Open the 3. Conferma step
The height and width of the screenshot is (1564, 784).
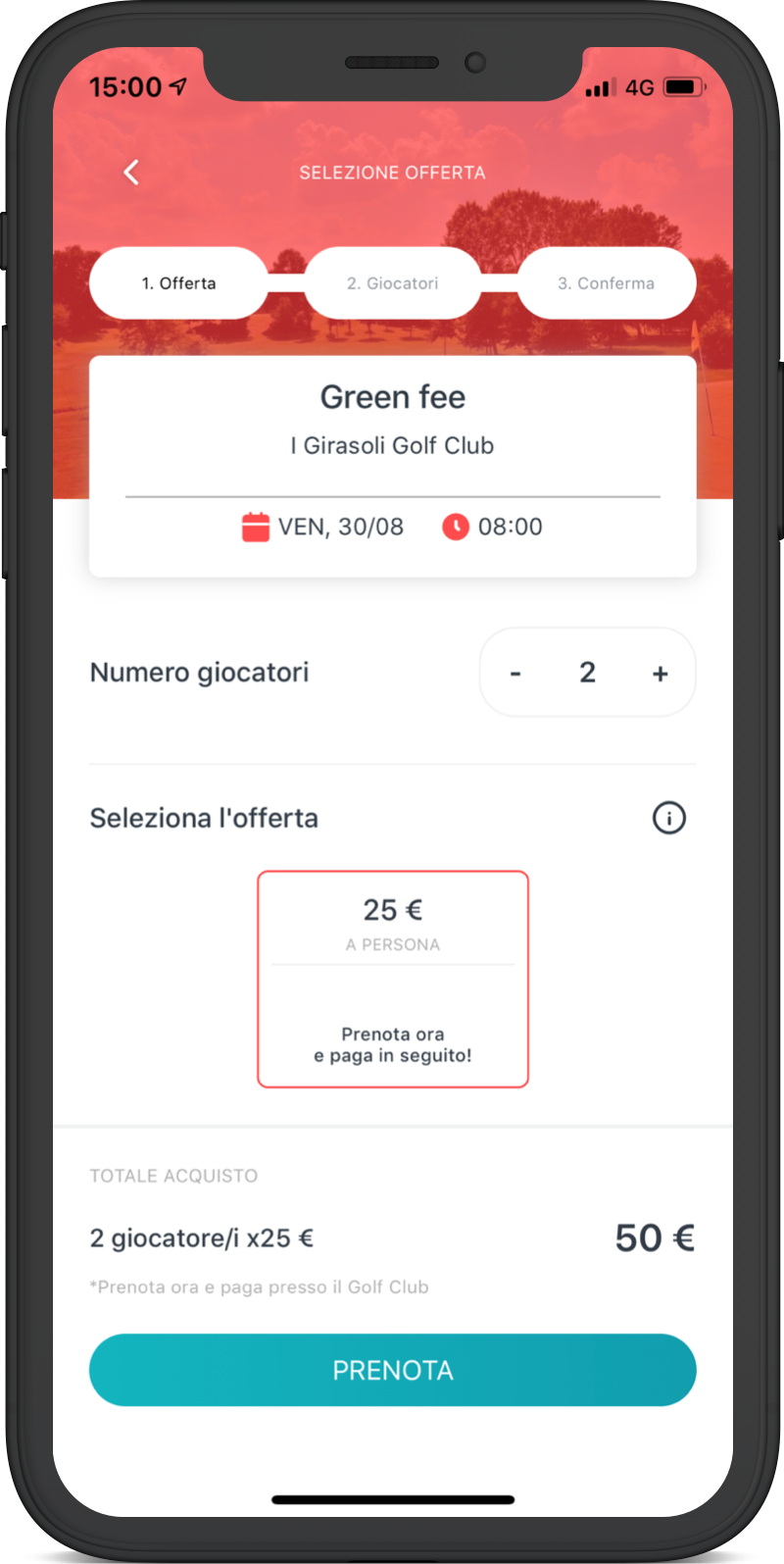tap(606, 283)
